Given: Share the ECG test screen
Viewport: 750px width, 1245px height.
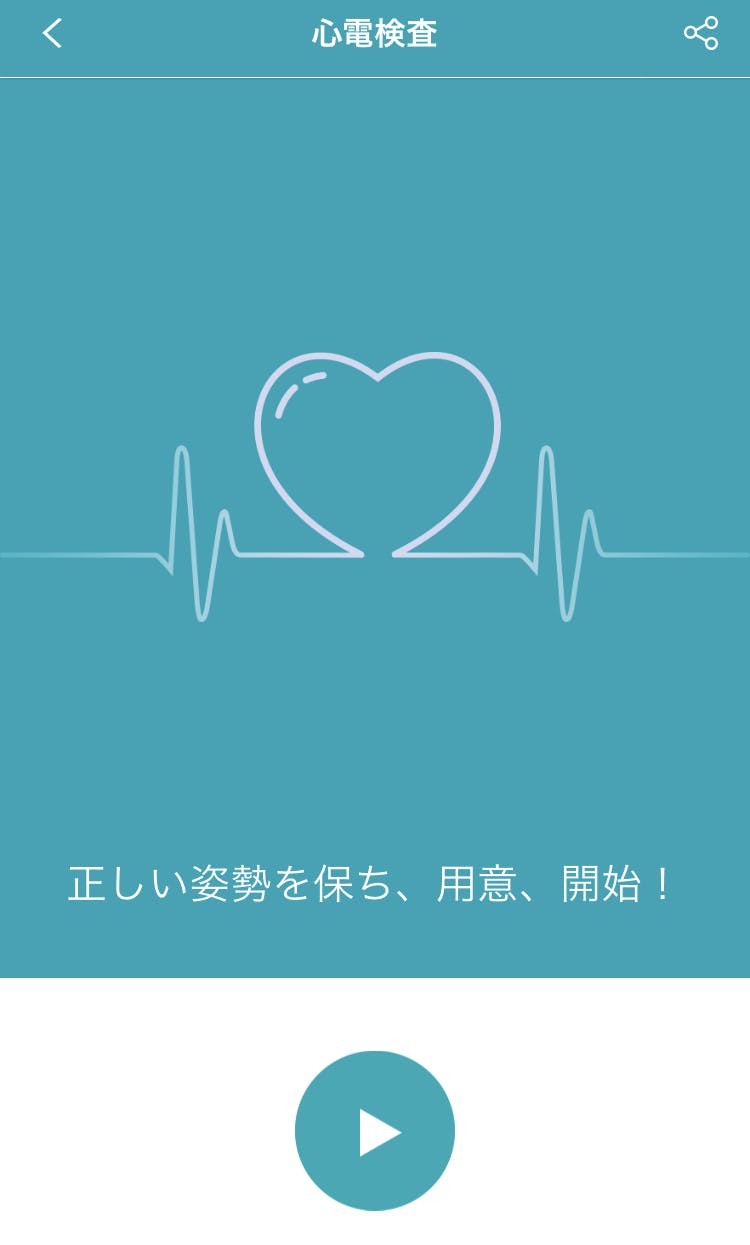Looking at the screenshot, I should click(700, 33).
